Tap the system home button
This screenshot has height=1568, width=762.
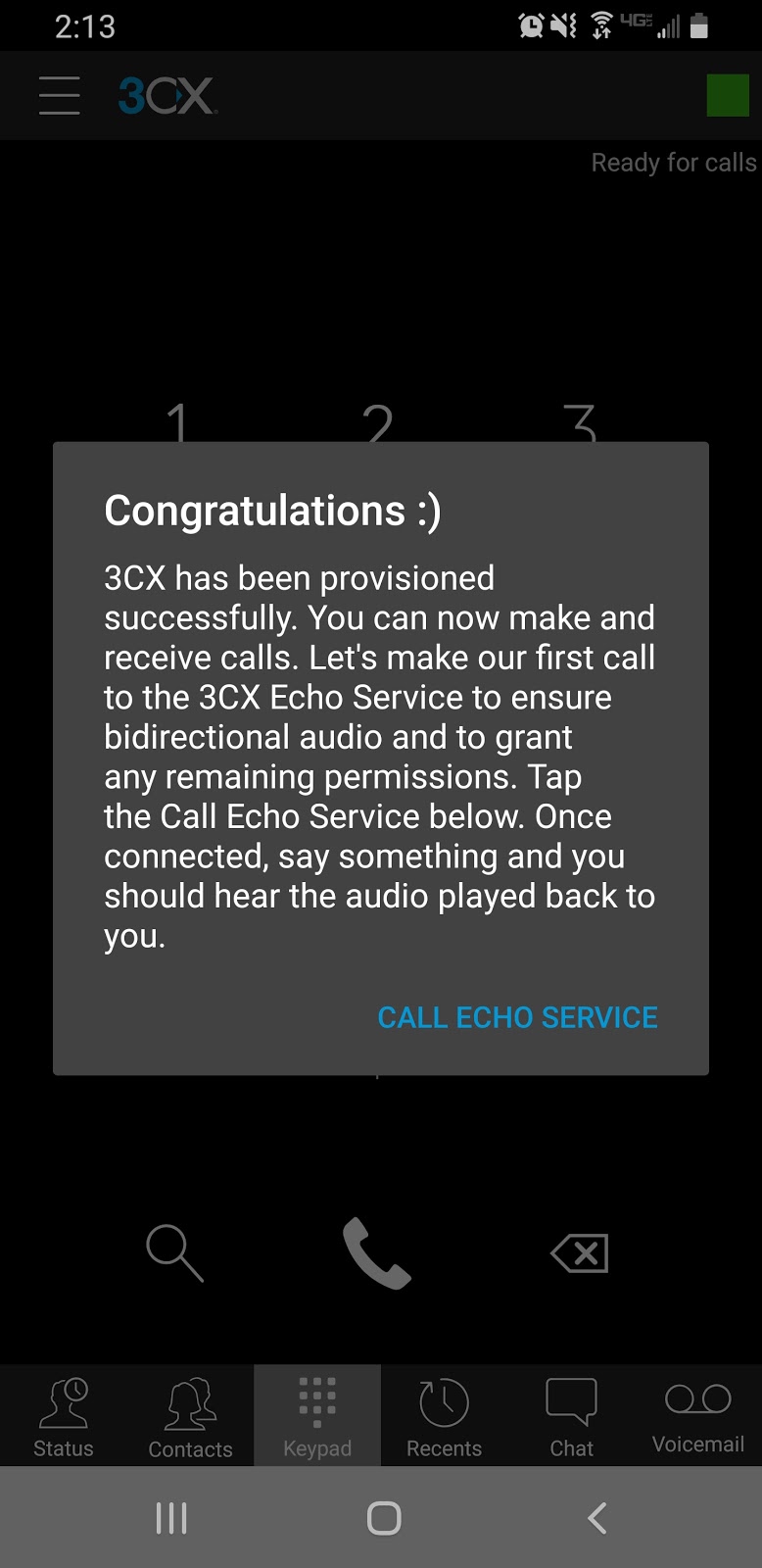(x=383, y=1518)
